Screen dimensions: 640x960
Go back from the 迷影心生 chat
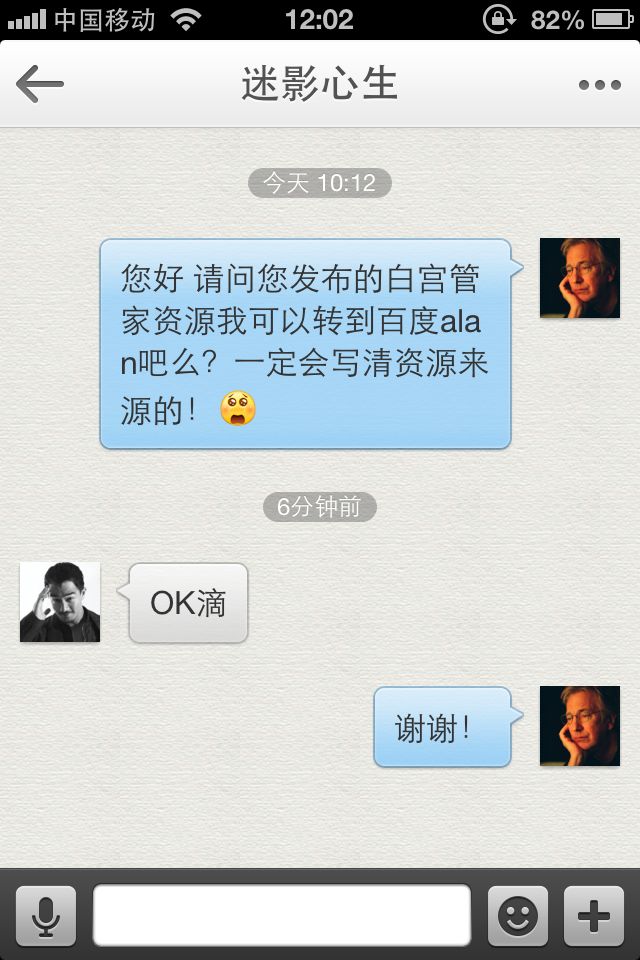pyautogui.click(x=40, y=85)
